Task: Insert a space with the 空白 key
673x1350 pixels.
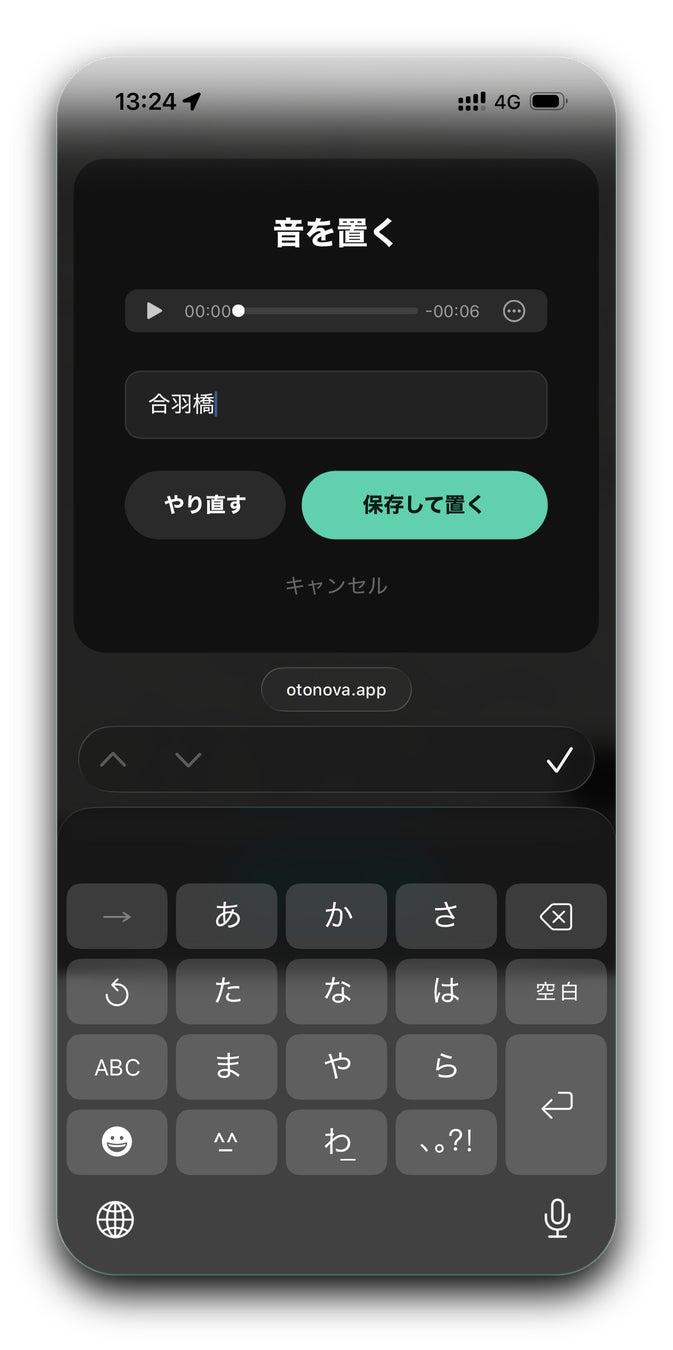Action: [x=556, y=992]
